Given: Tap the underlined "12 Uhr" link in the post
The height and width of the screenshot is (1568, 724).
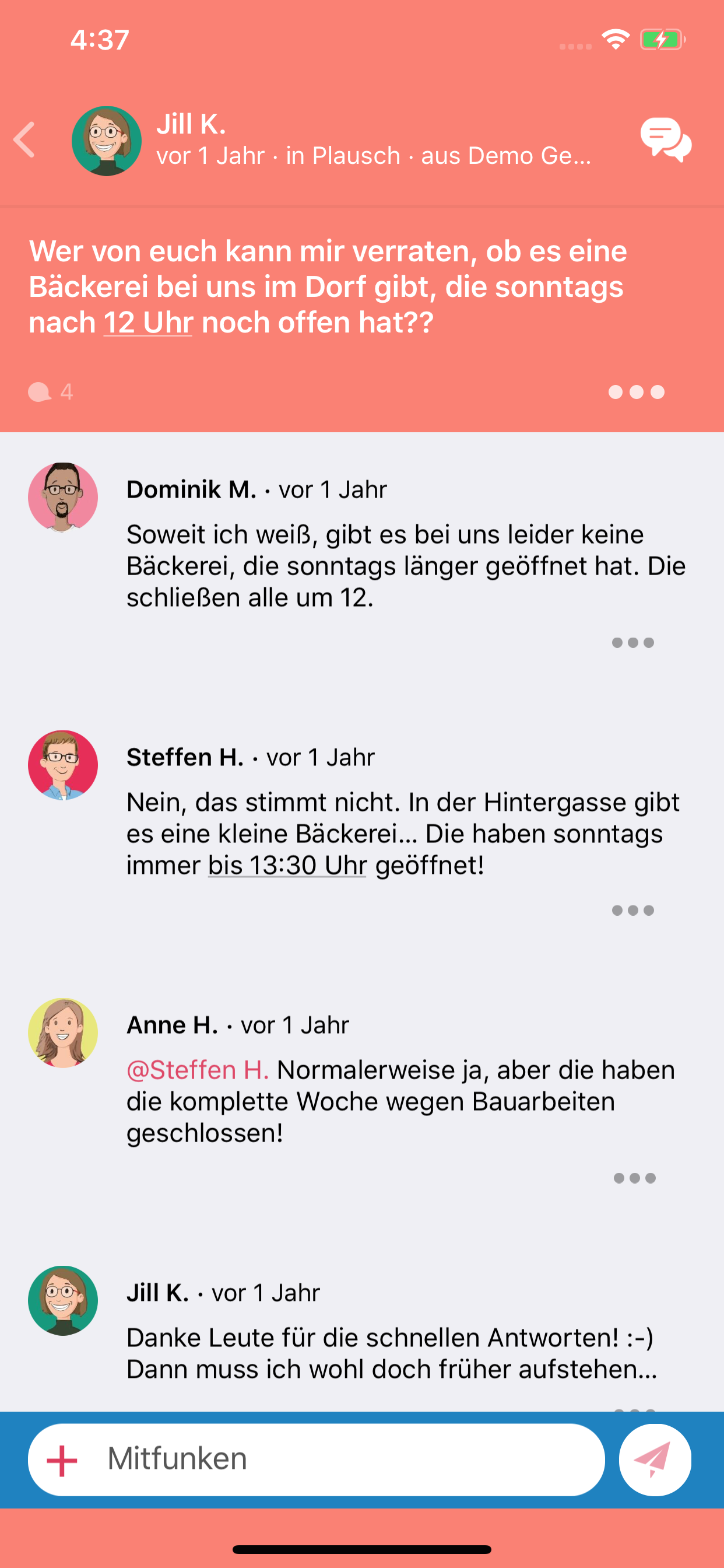Looking at the screenshot, I should point(148,323).
